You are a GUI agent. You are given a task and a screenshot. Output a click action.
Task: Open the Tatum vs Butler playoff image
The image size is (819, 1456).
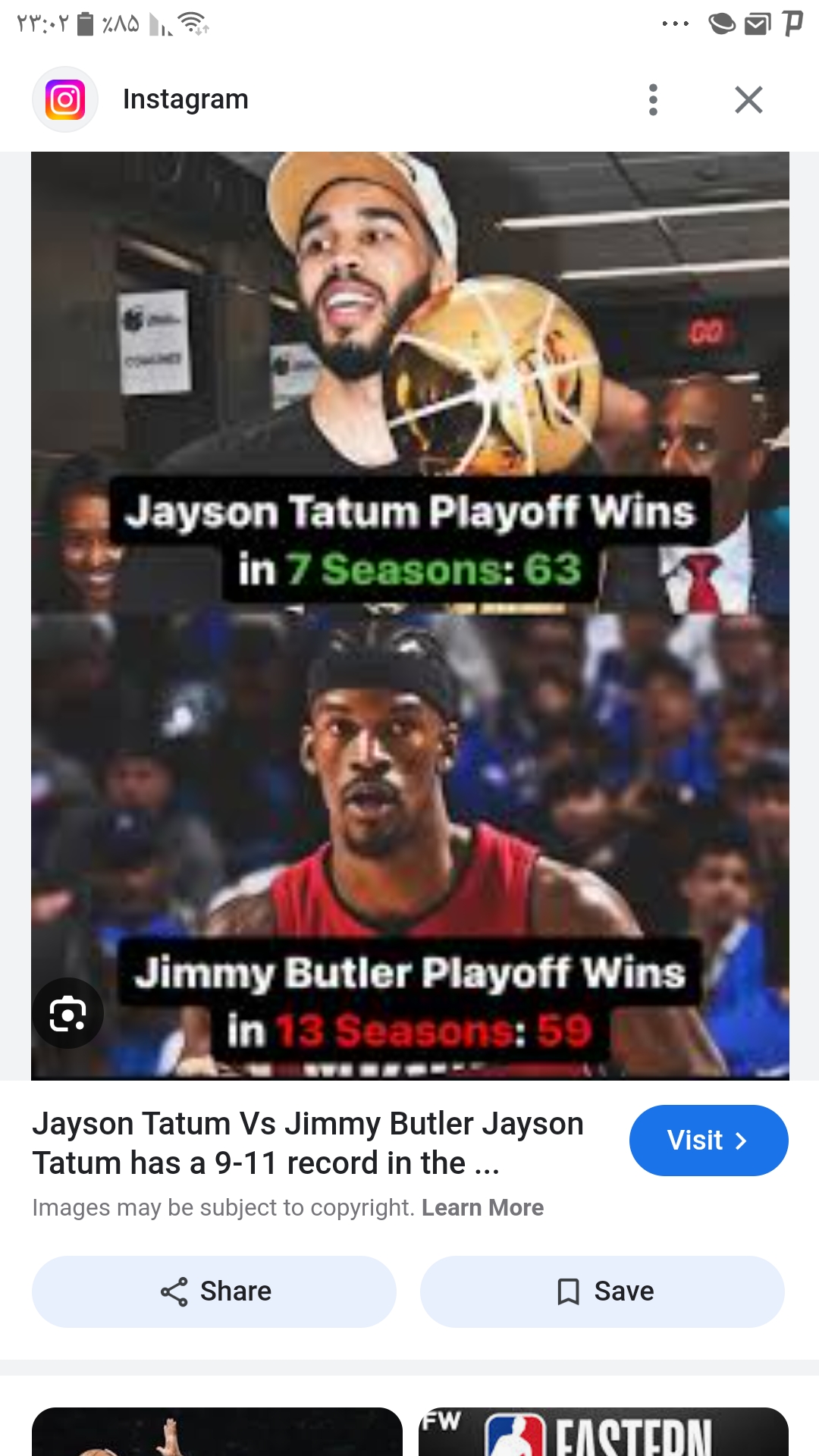click(409, 616)
